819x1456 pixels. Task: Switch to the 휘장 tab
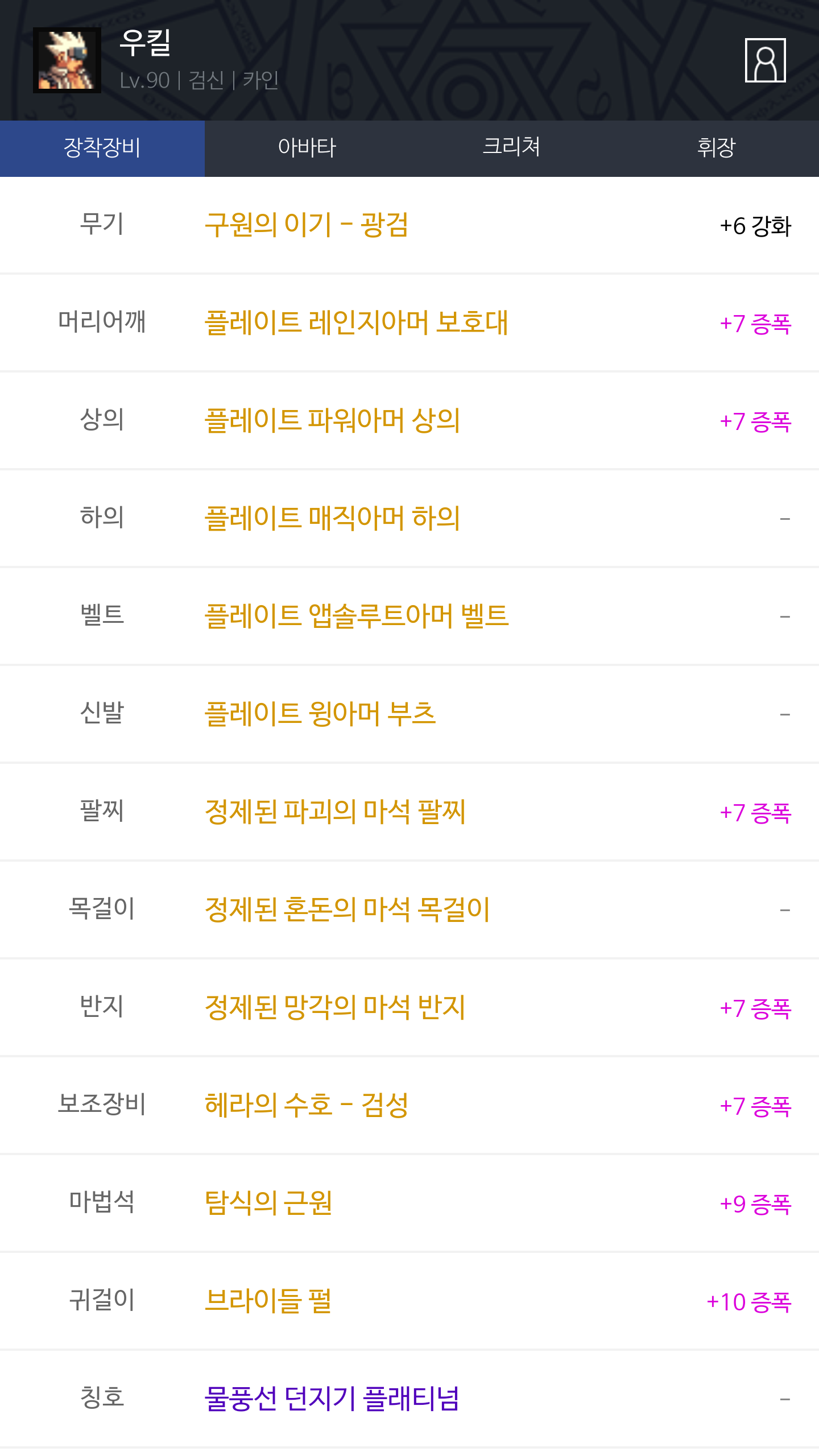[x=716, y=148]
